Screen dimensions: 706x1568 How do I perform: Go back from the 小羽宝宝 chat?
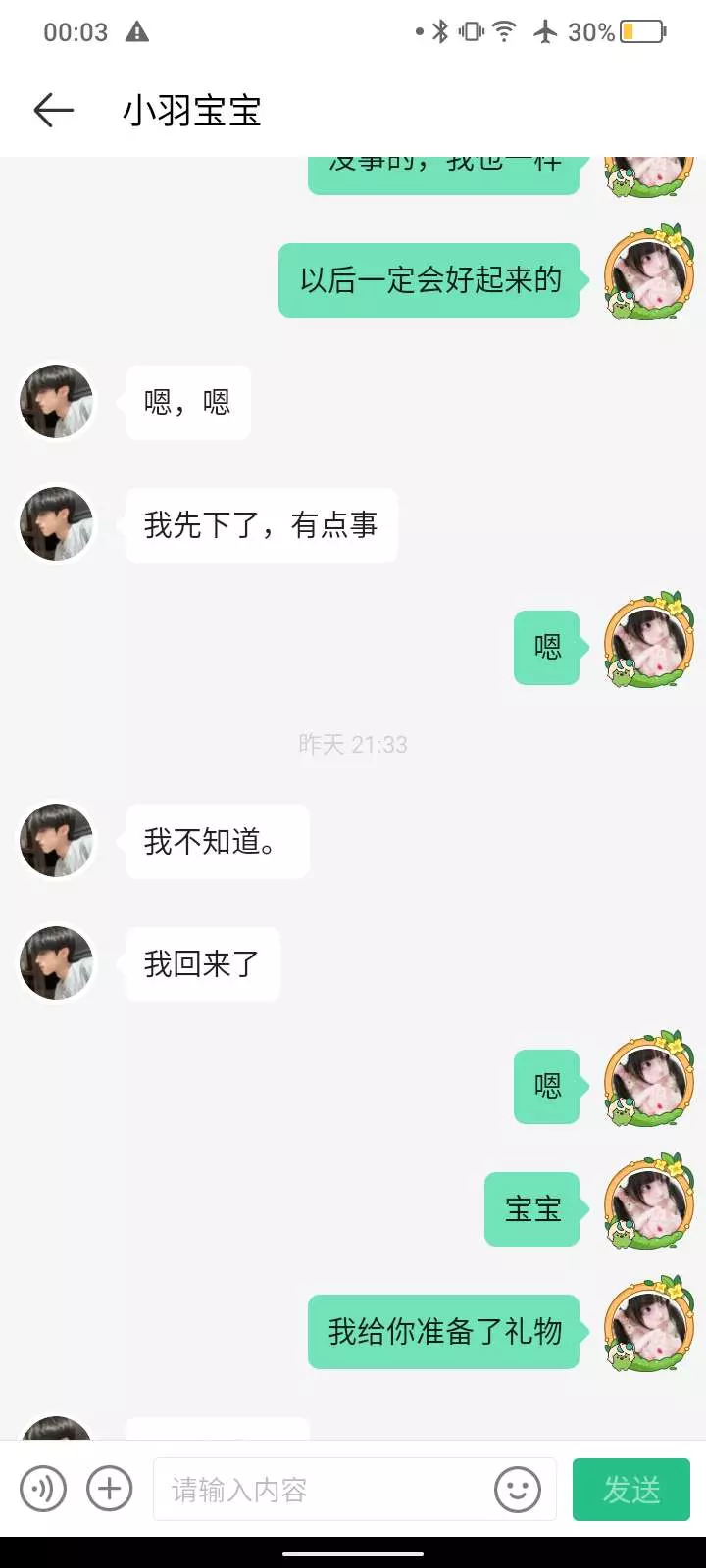point(53,111)
